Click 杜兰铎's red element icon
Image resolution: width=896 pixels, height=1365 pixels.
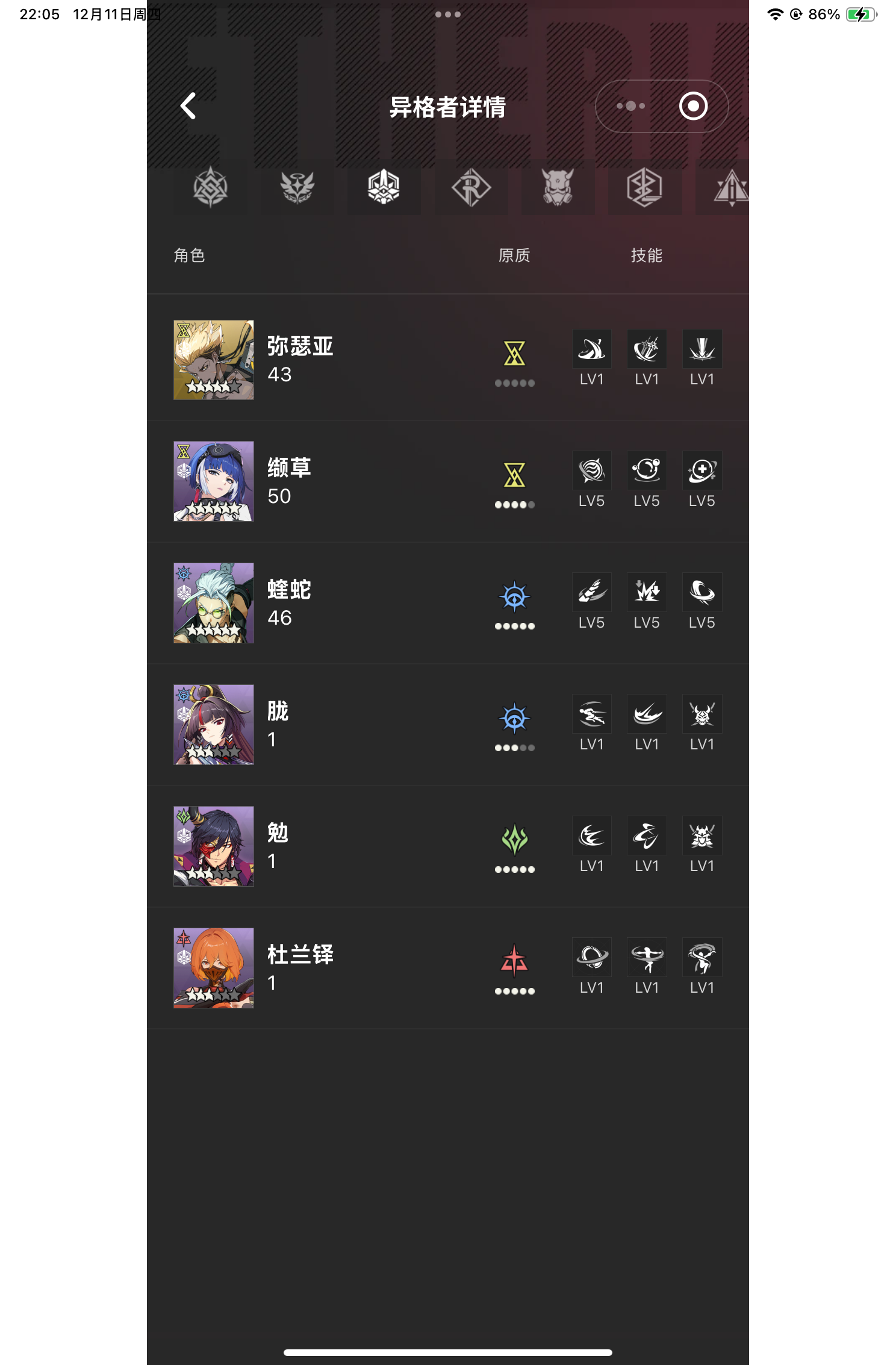[515, 960]
